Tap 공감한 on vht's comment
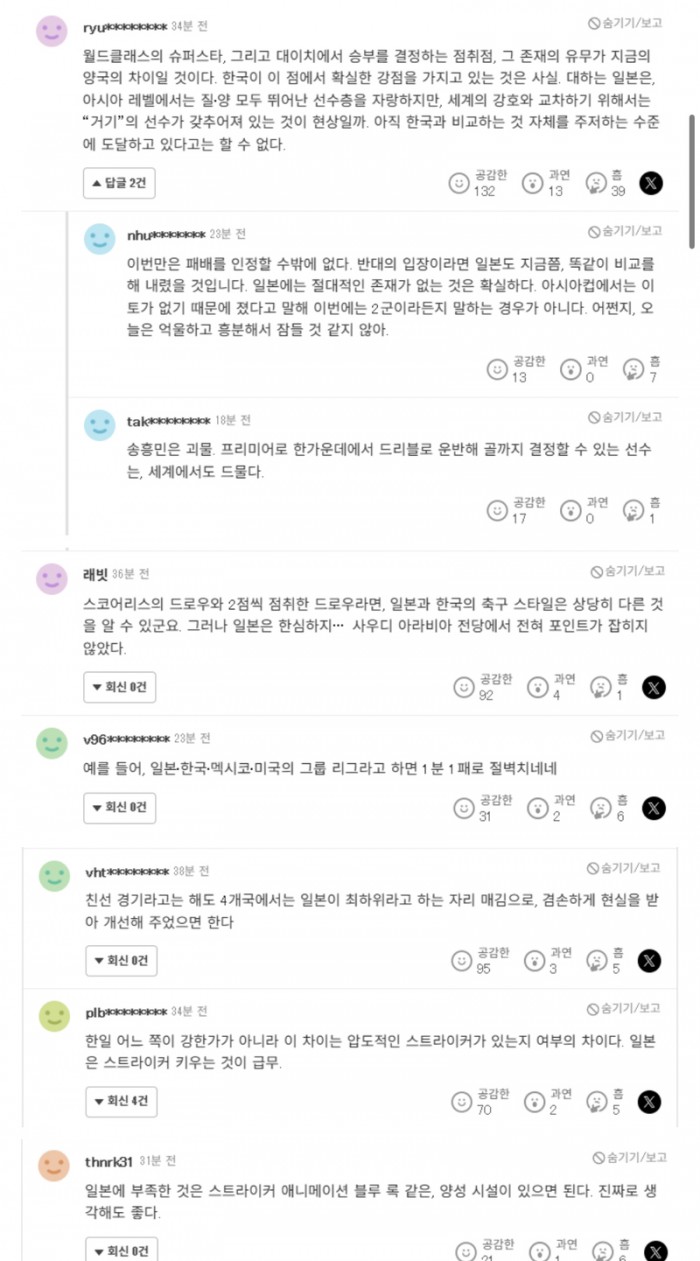 (x=461, y=961)
